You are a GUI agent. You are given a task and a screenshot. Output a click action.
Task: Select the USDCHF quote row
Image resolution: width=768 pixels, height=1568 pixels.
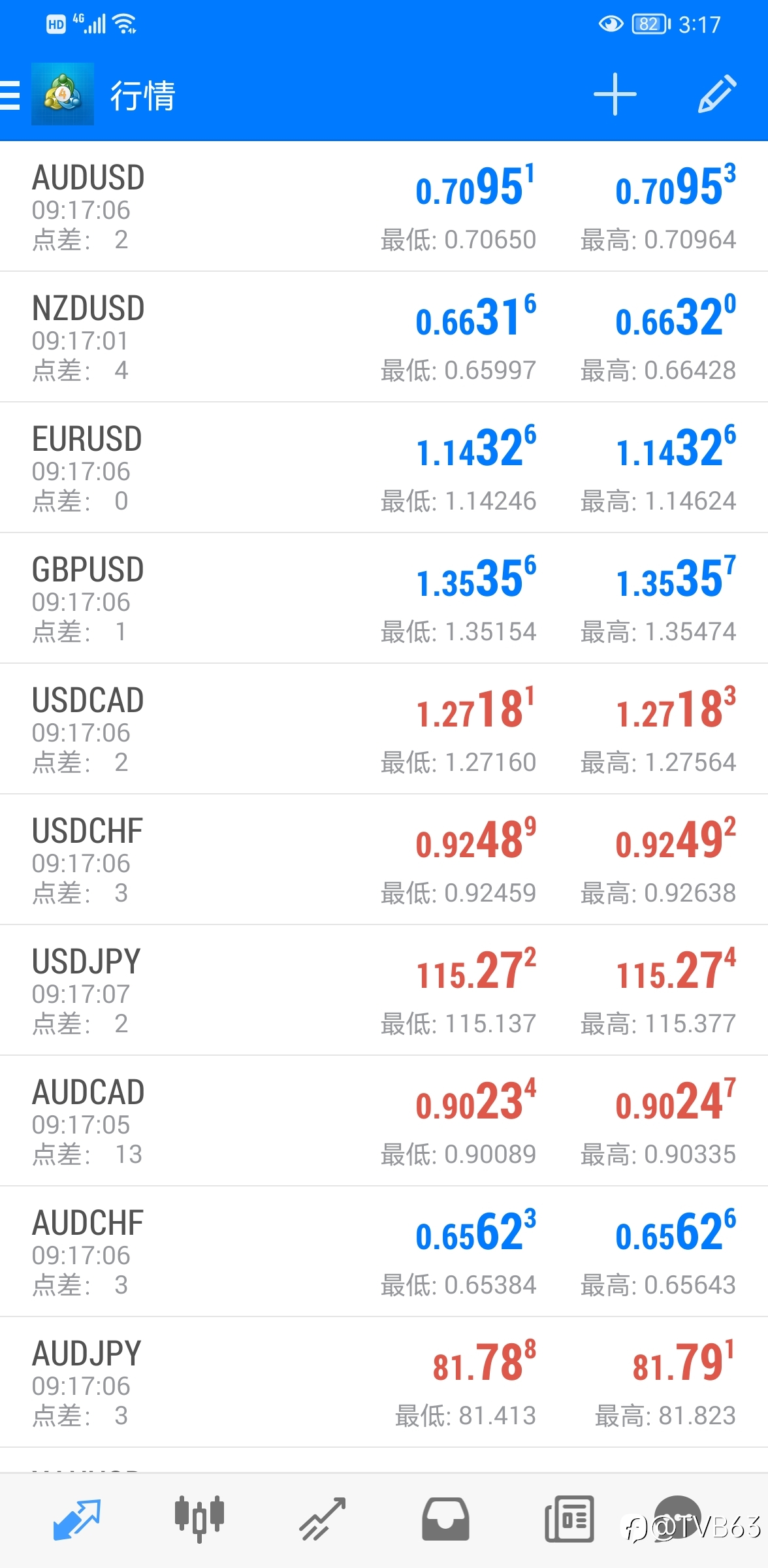[384, 860]
